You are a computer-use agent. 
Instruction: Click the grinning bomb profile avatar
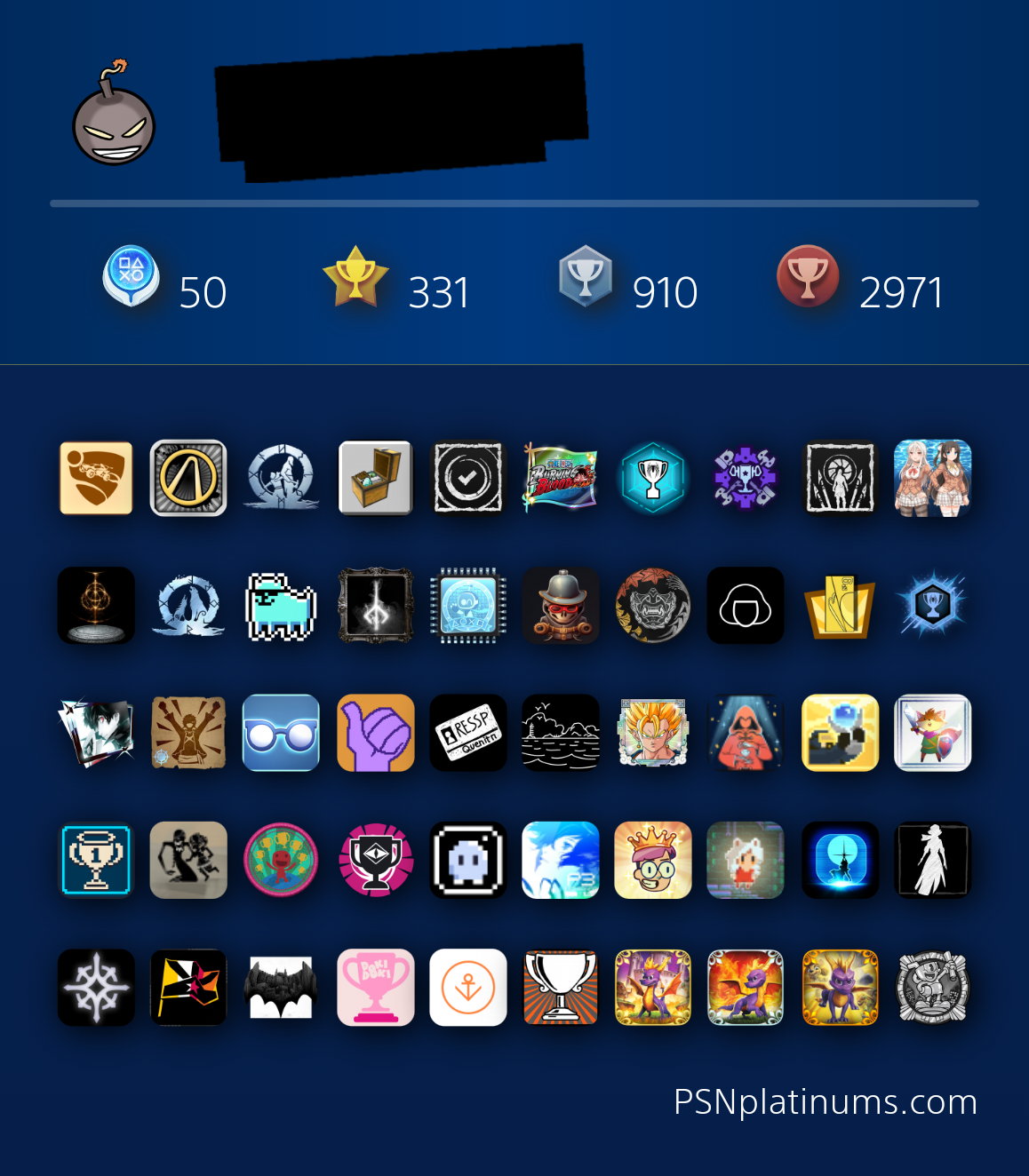click(114, 124)
